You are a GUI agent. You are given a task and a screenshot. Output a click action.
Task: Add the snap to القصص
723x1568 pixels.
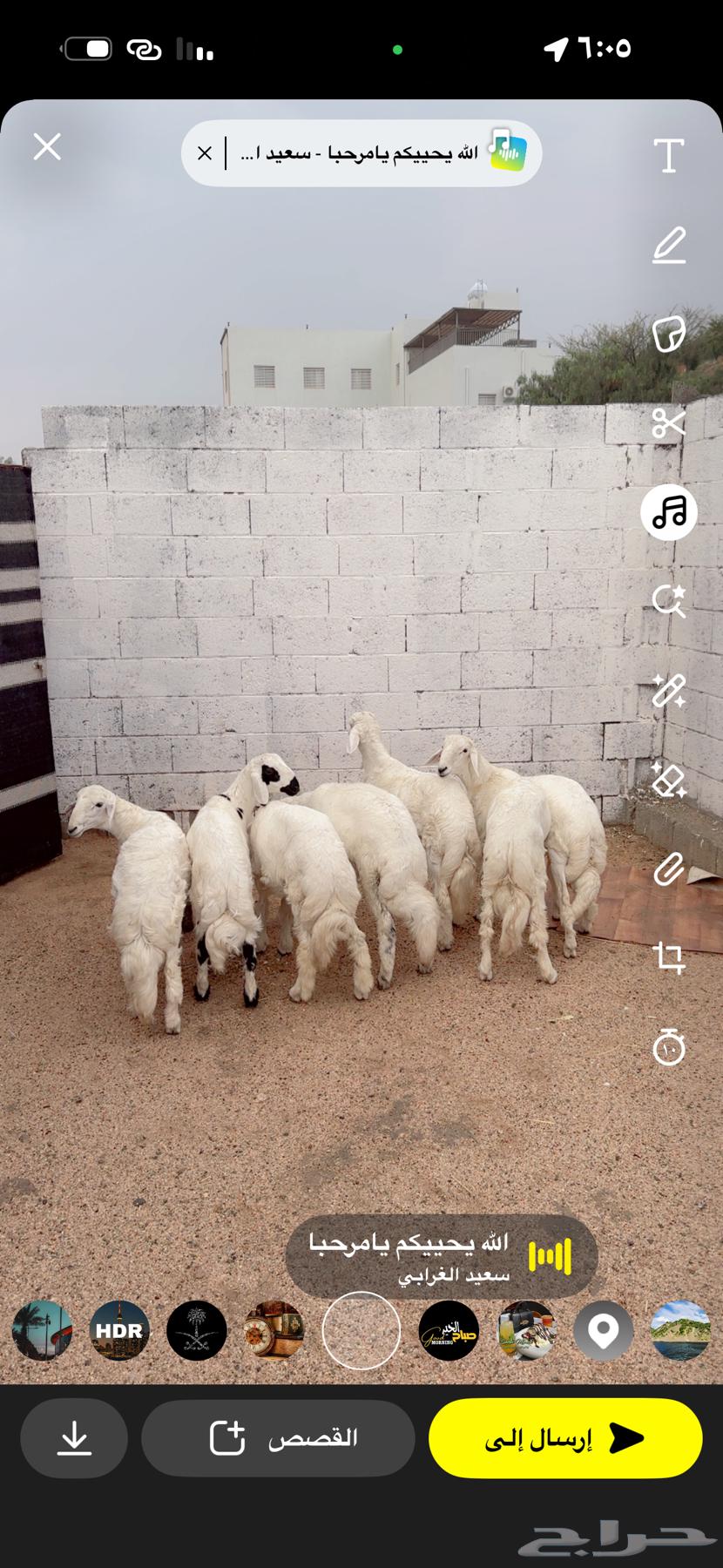(x=278, y=1438)
